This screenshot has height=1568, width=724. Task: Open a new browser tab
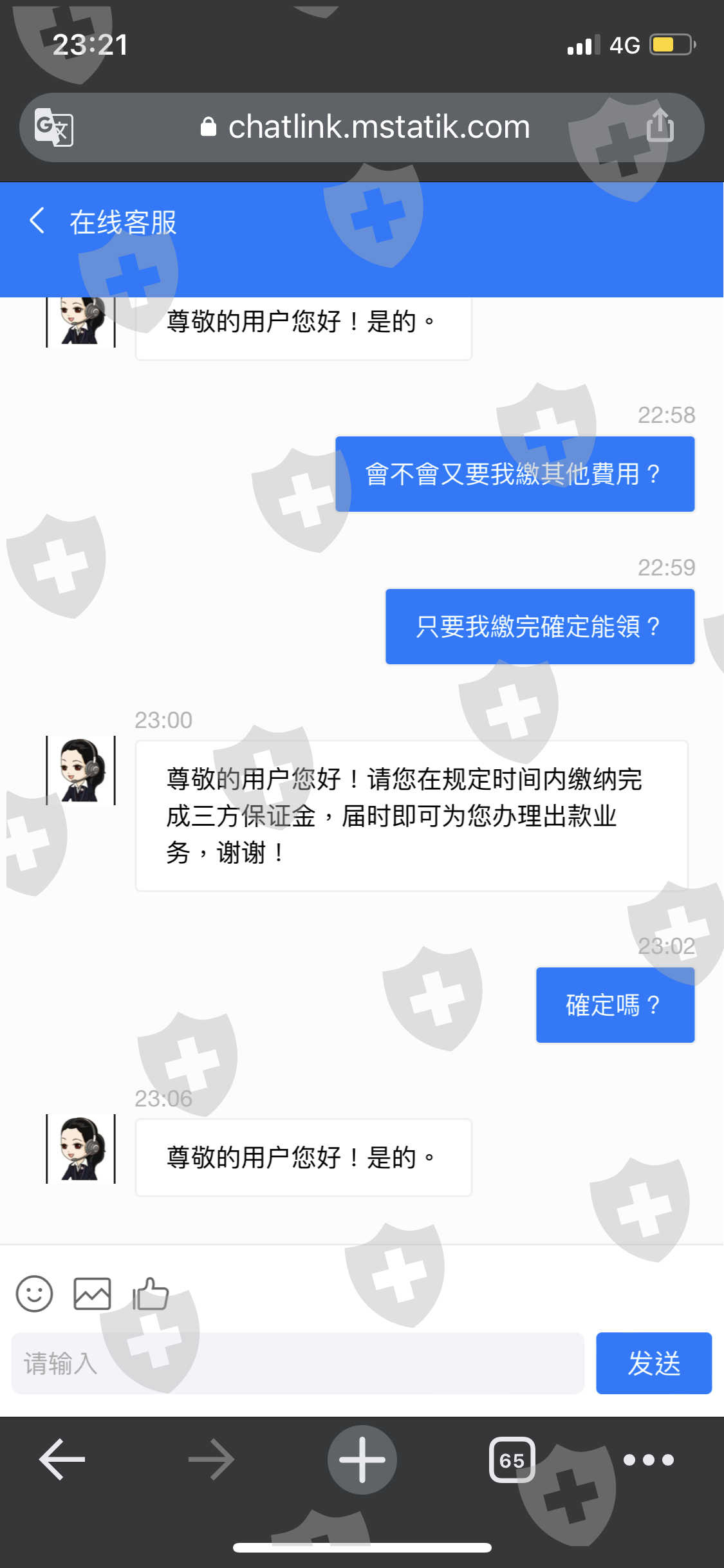coord(362,1459)
